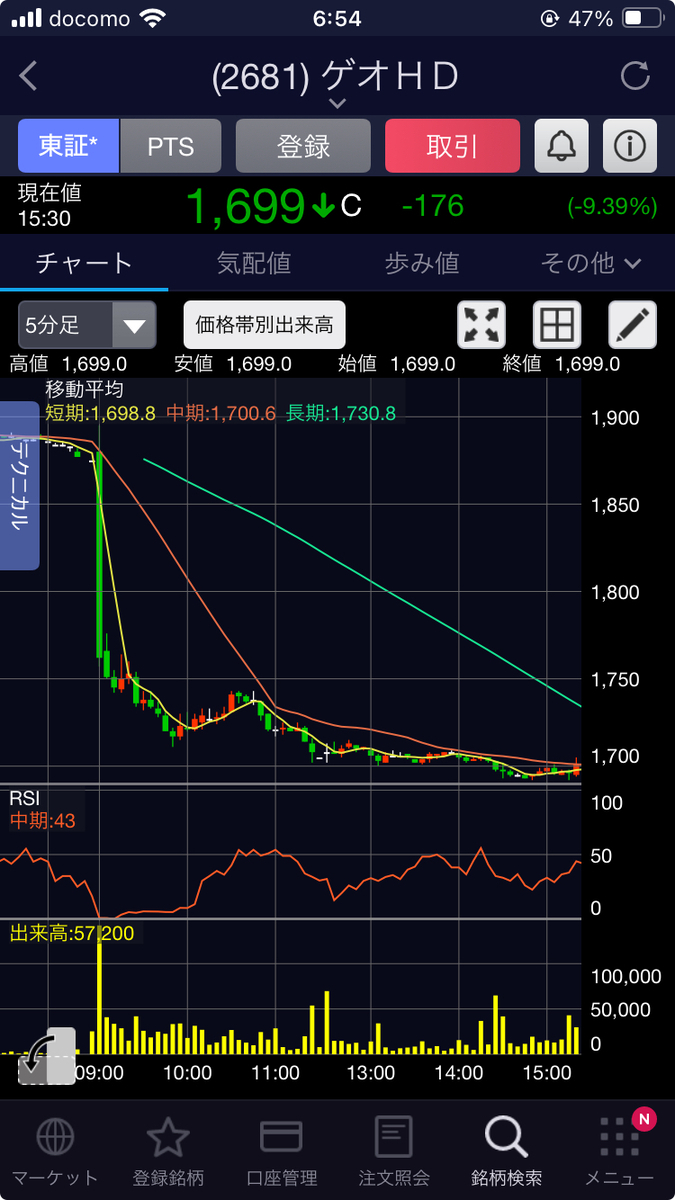Show 価格帯別出来高 on chart
The image size is (675, 1200).
264,325
